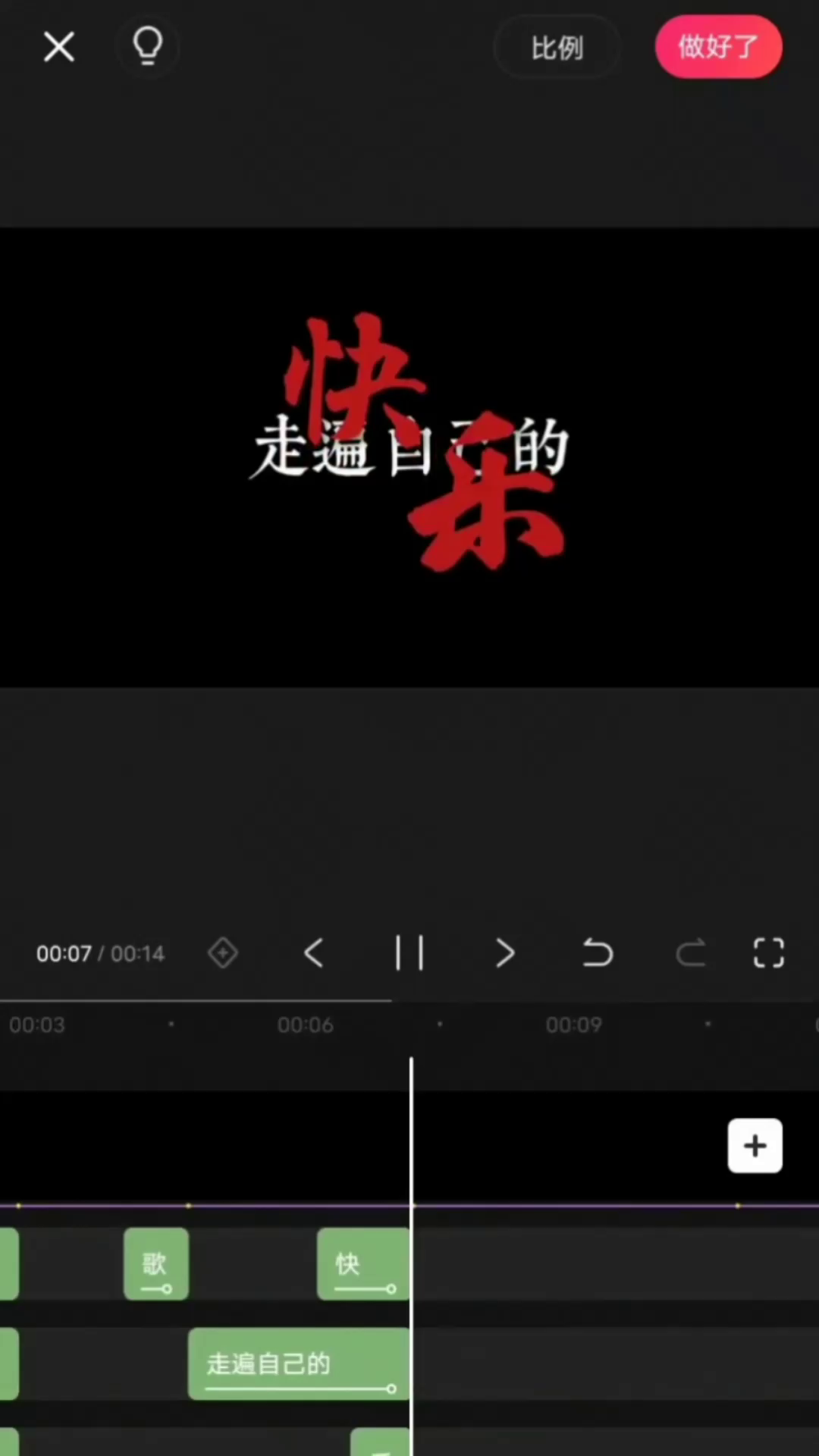Viewport: 819px width, 1456px height.
Task: Open the lightbulb tips icon
Action: coord(148,46)
